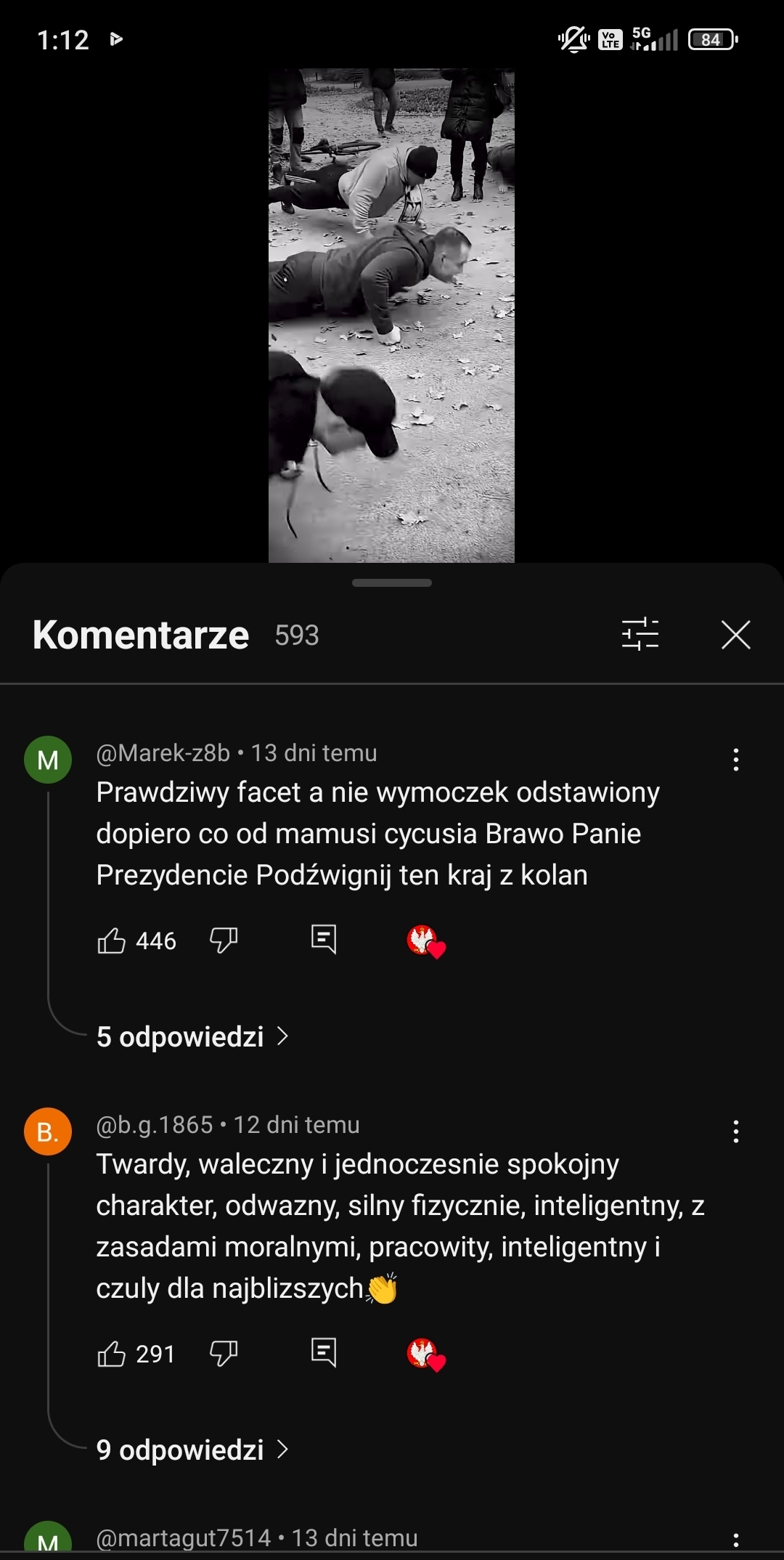
Task: Expand the 5 odpowiedzi replies
Action: coord(192,1036)
